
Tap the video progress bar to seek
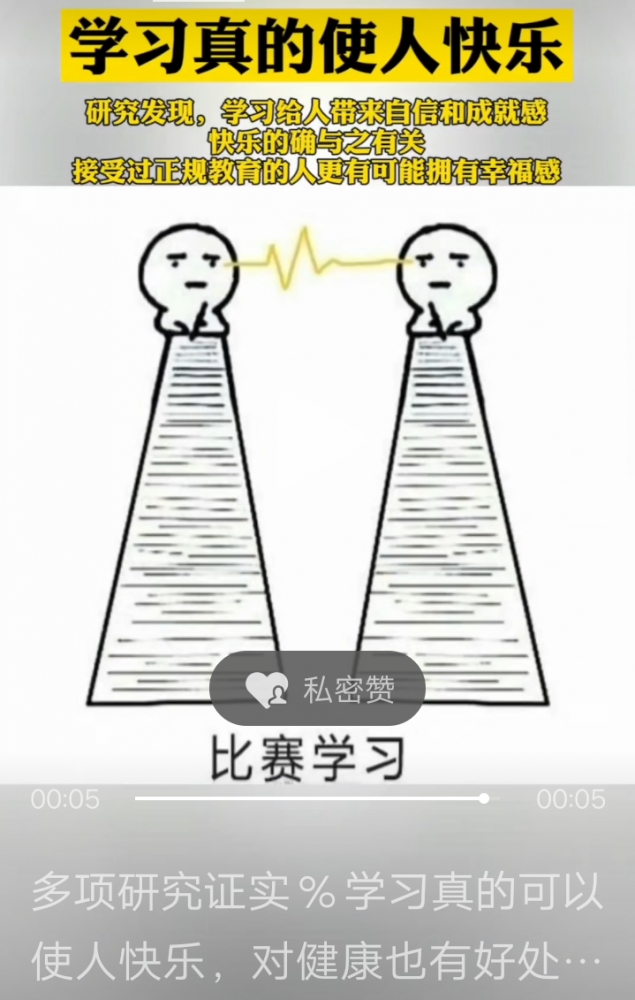310,799
